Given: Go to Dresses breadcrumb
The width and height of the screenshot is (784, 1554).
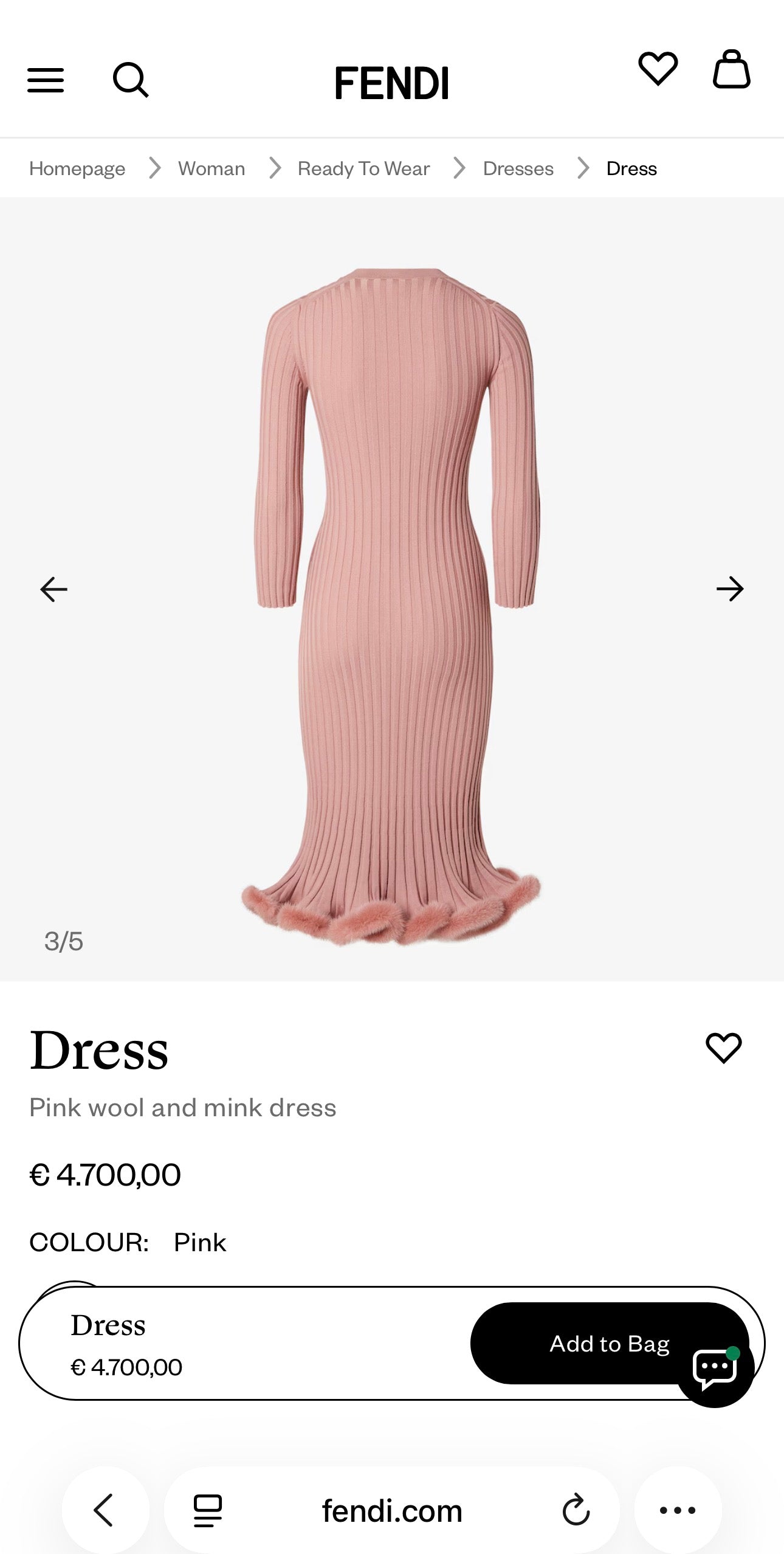Looking at the screenshot, I should pyautogui.click(x=518, y=168).
